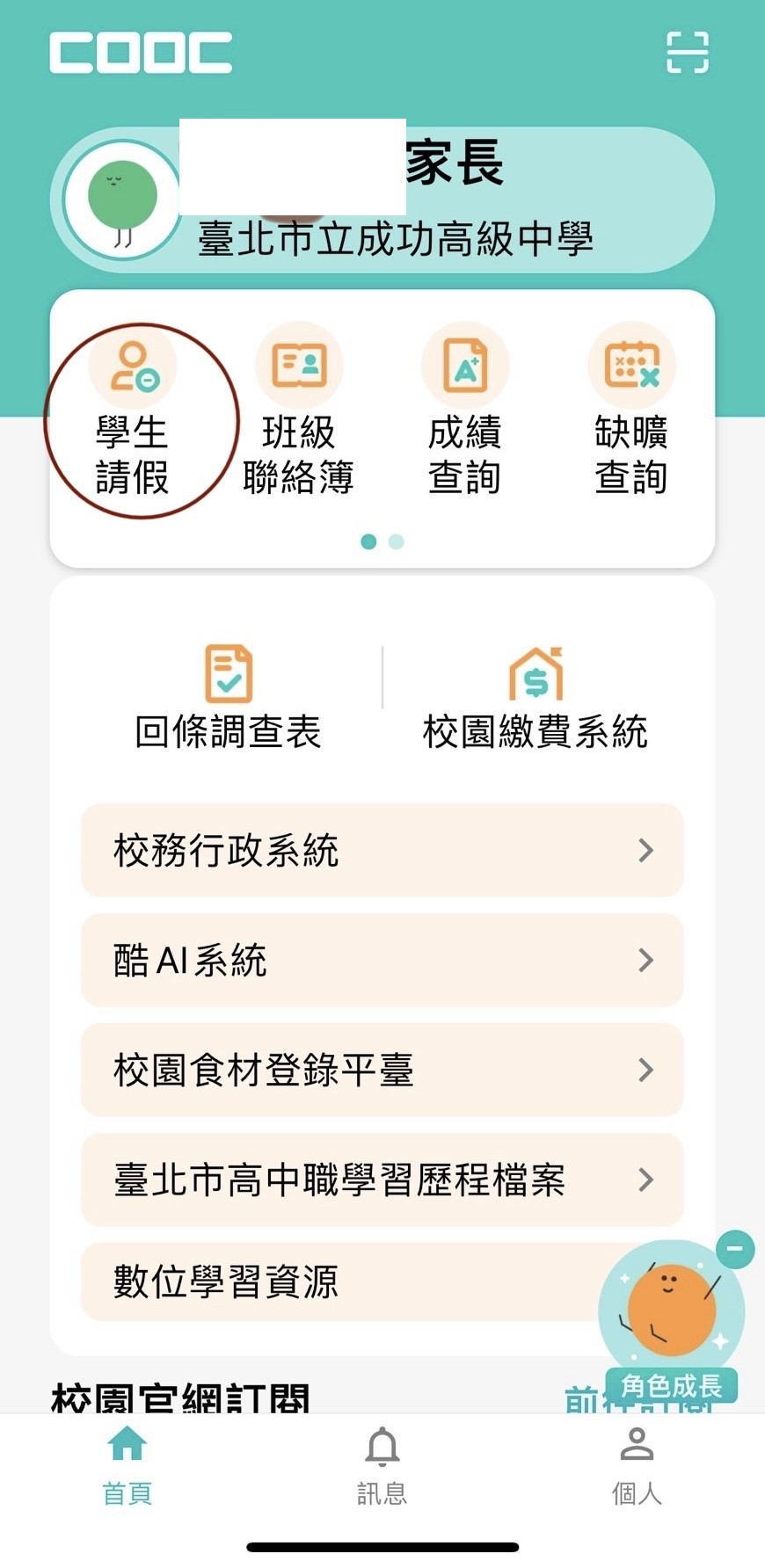Open 酷AI系統 row

(382, 960)
